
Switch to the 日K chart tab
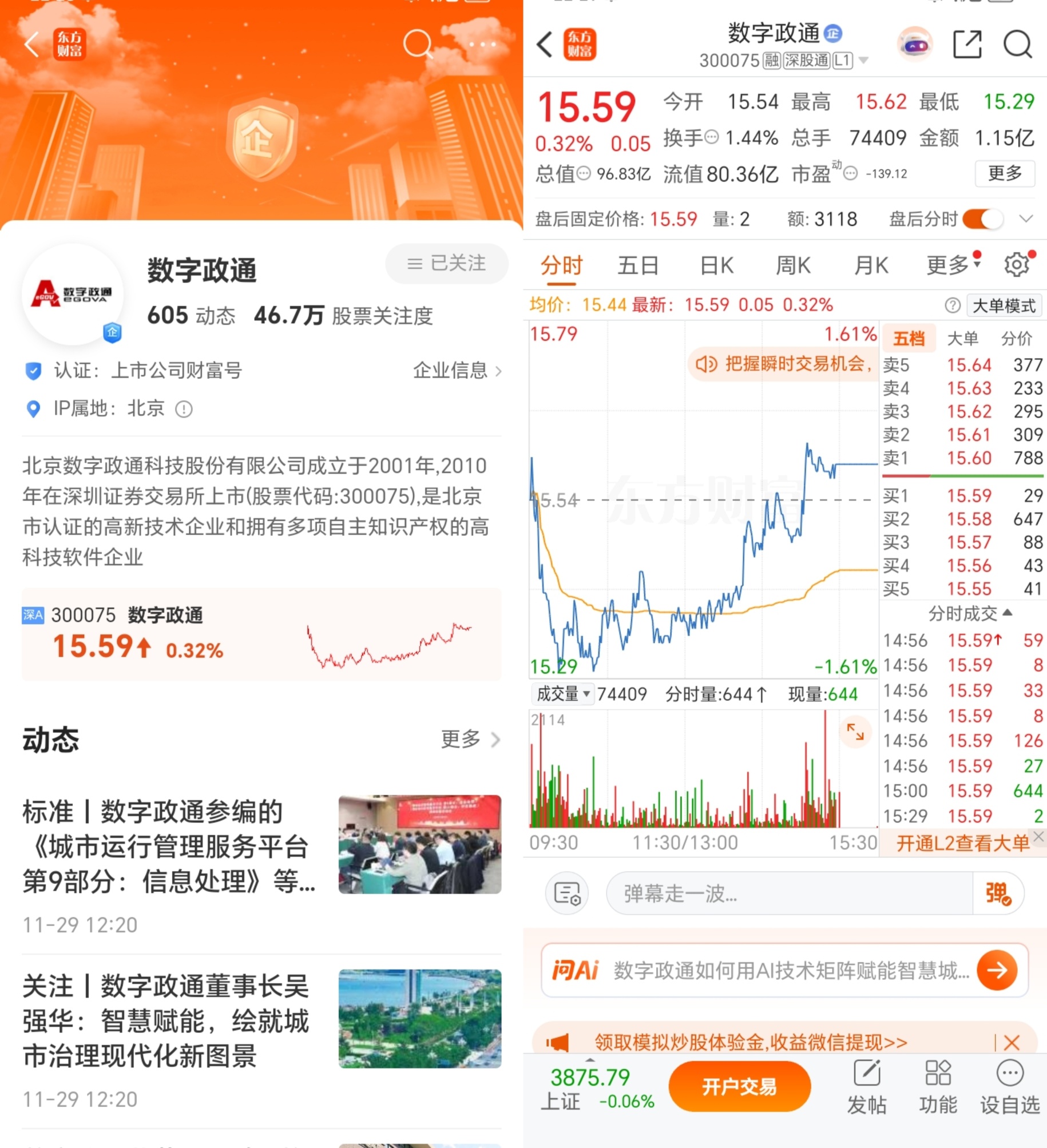(717, 266)
